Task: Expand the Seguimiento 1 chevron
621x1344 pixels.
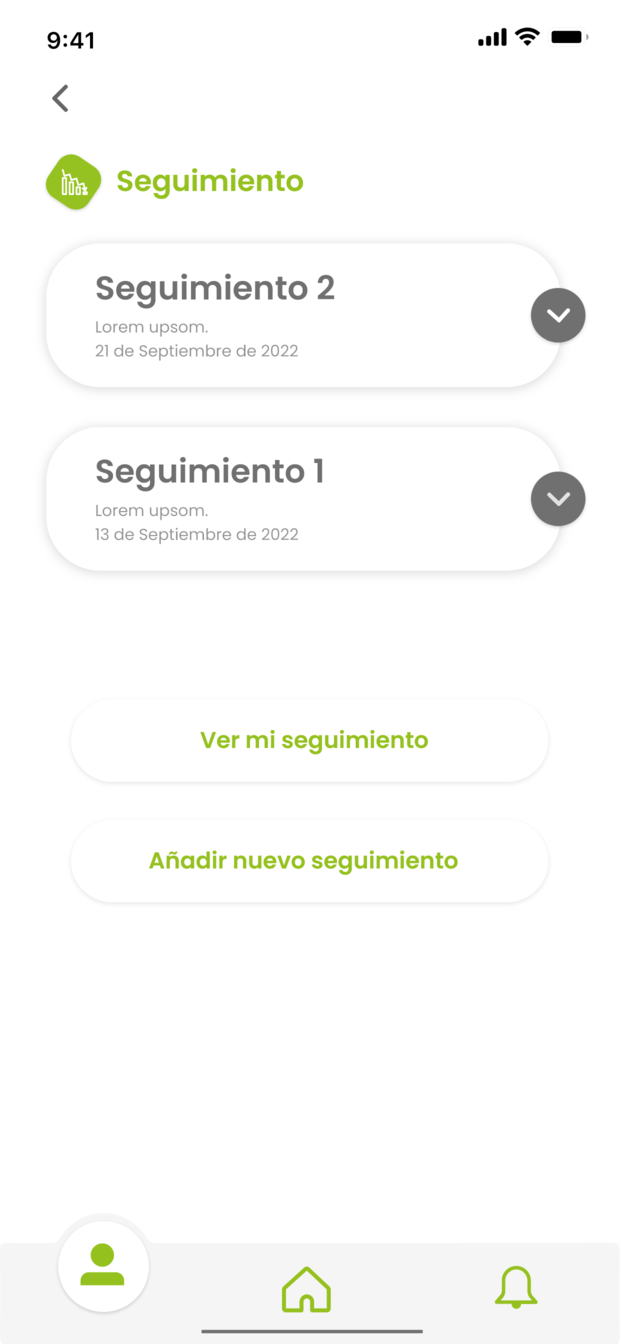Action: coord(558,498)
